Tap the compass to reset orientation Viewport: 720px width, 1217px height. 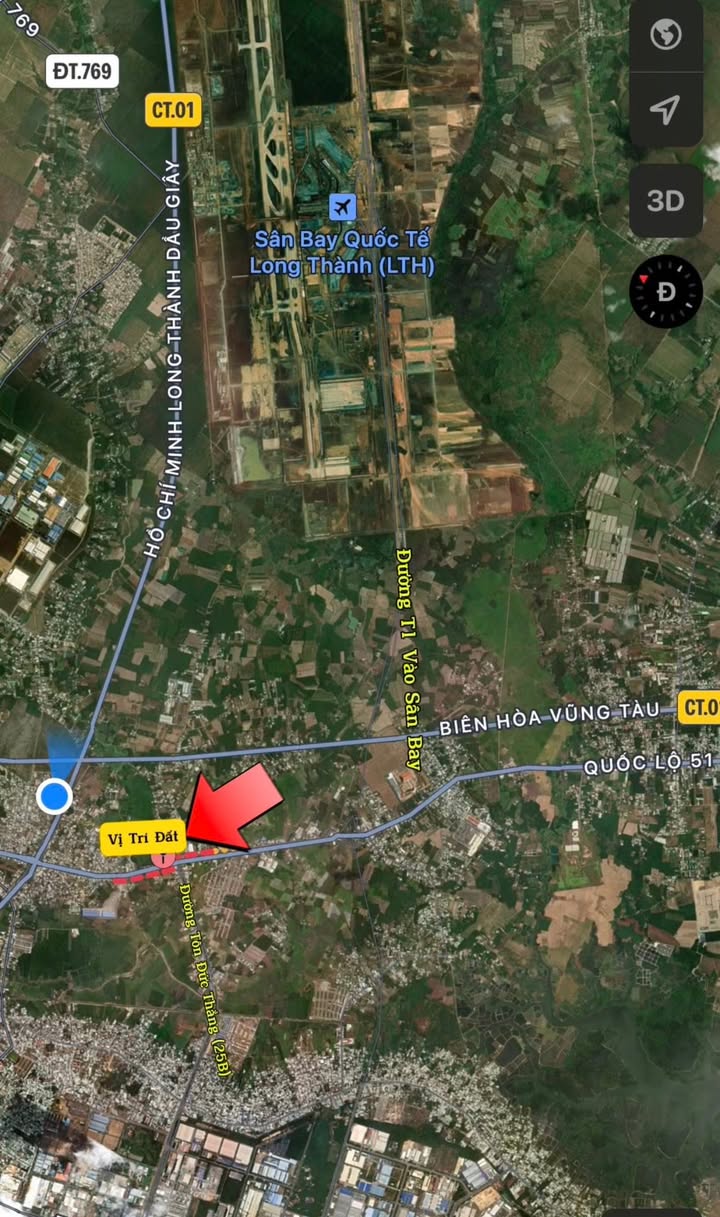click(665, 291)
